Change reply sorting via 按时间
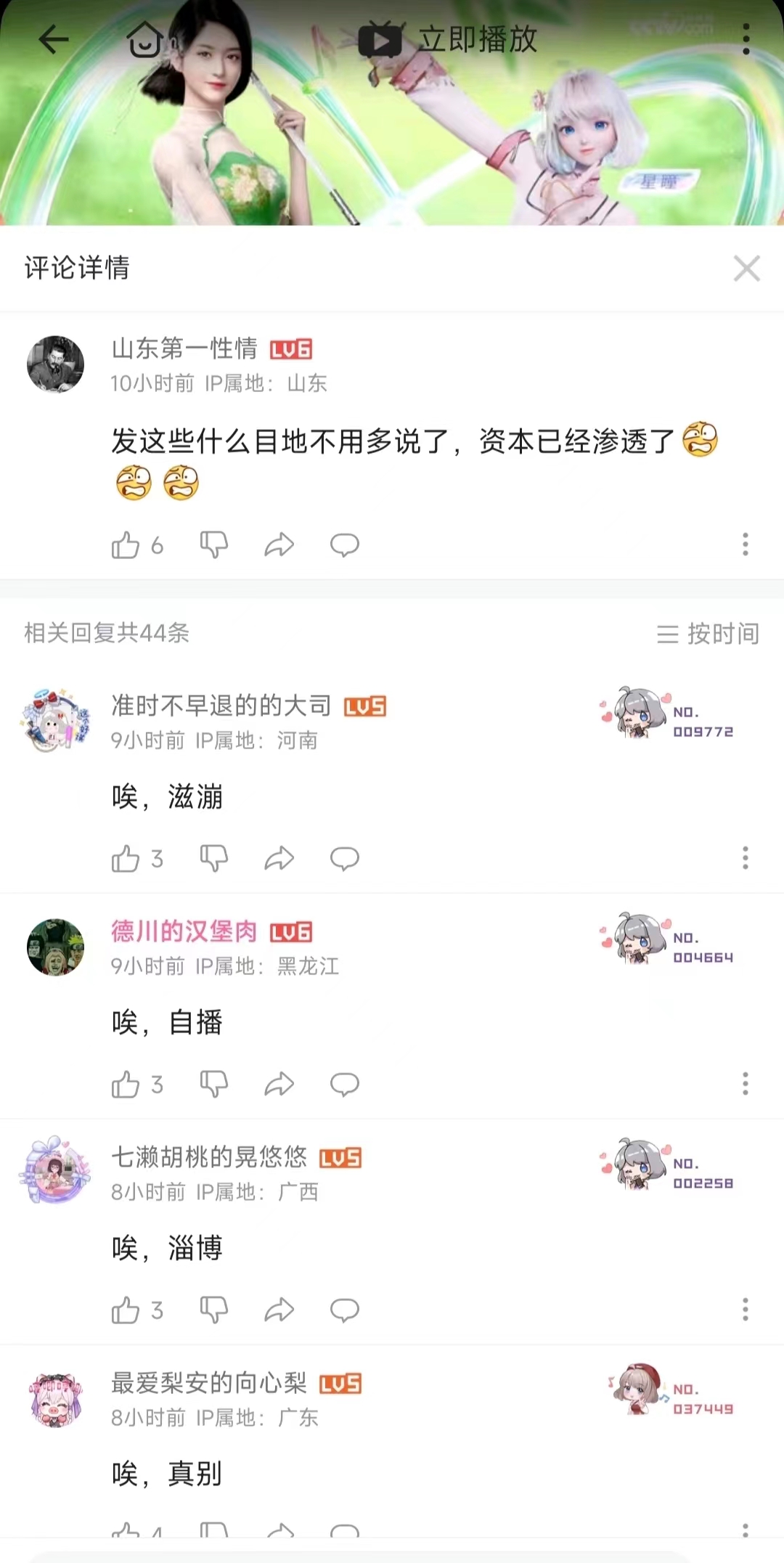784x1563 pixels. pyautogui.click(x=708, y=634)
